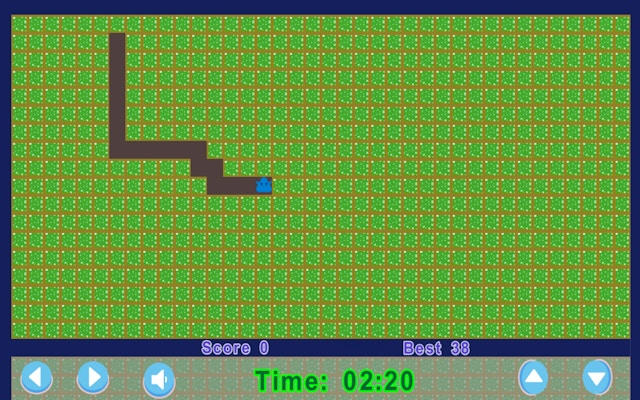Tap the down arrow direction button

[597, 378]
